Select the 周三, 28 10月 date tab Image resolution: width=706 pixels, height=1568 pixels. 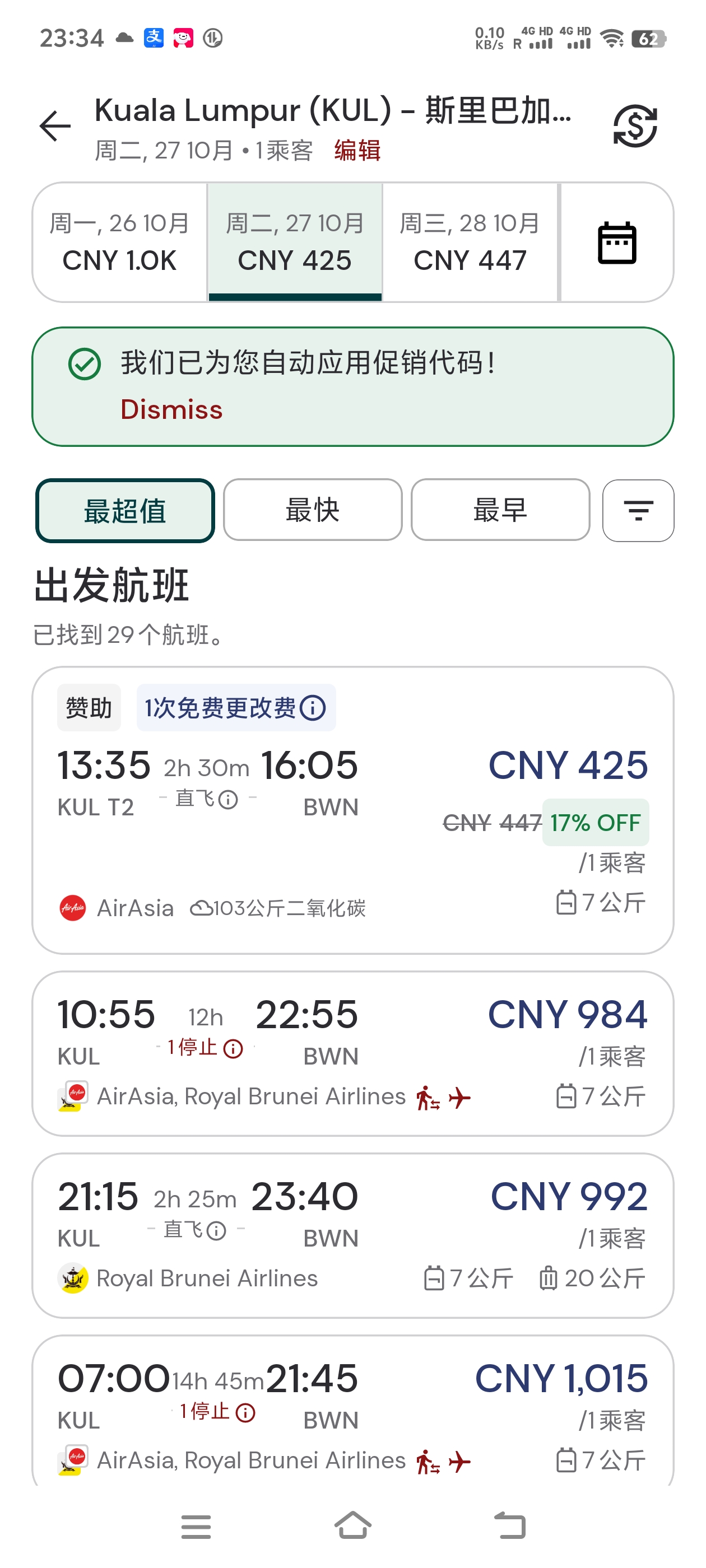(470, 242)
